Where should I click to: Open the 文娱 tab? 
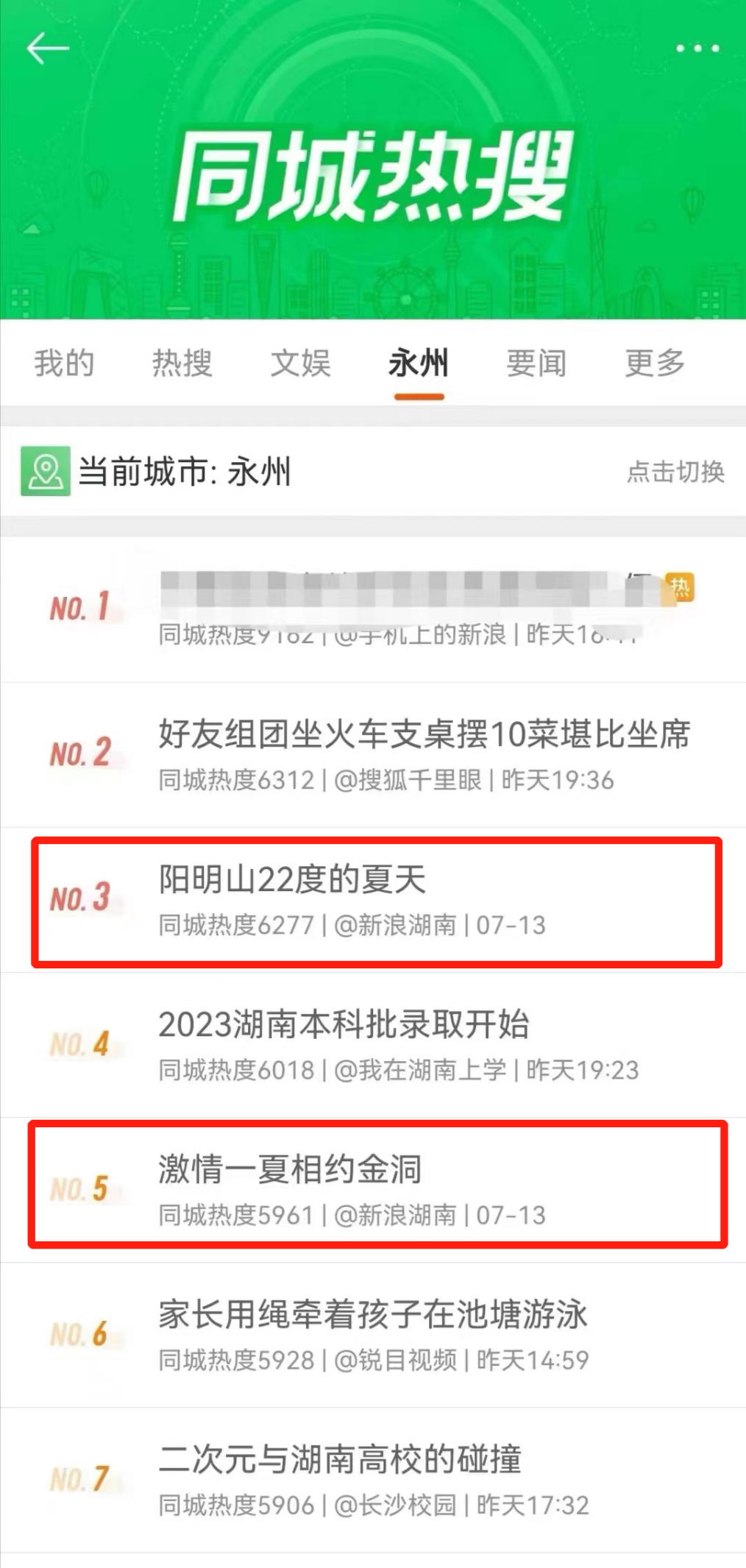[x=300, y=363]
